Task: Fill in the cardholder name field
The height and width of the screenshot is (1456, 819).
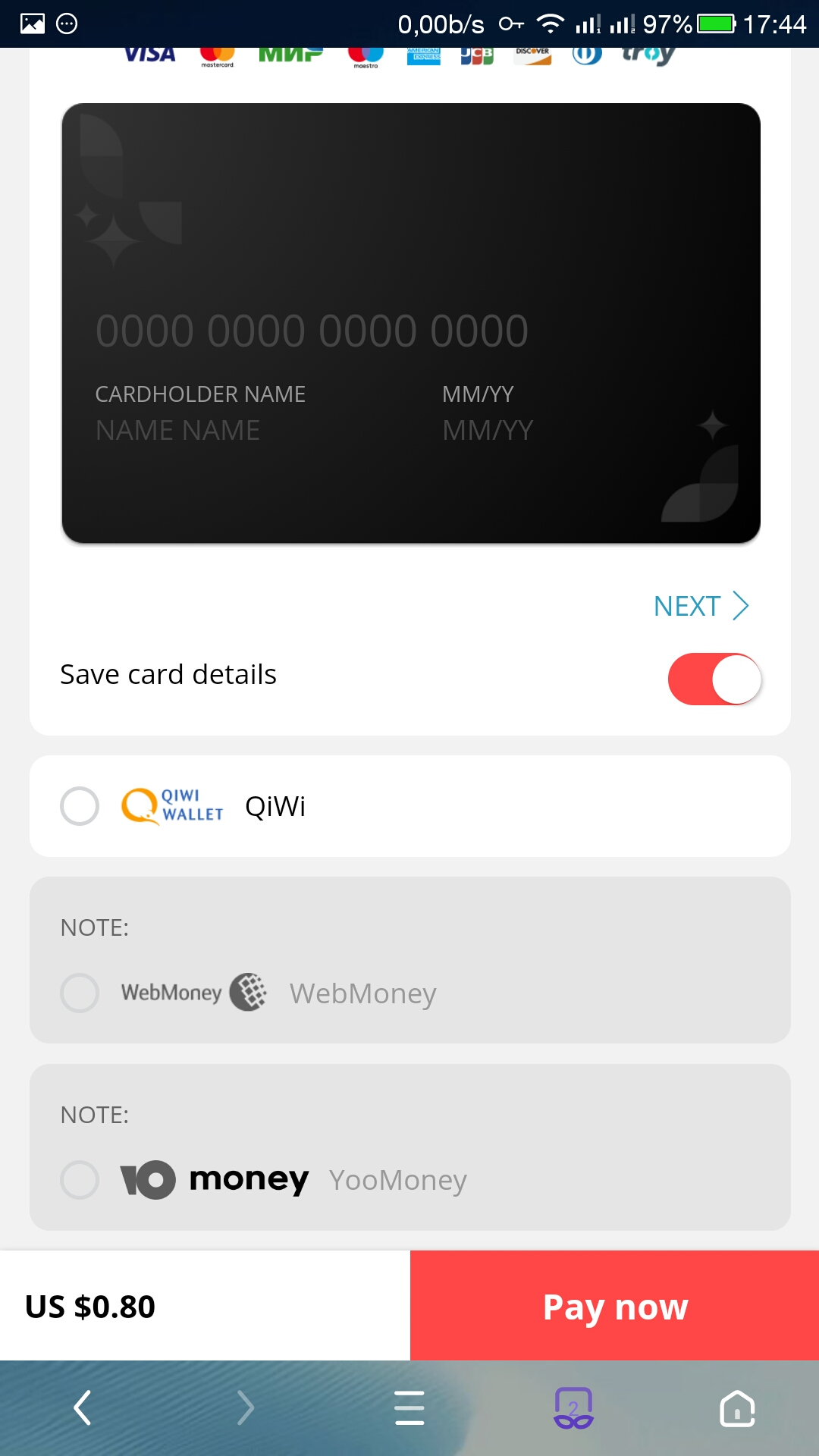Action: [177, 431]
